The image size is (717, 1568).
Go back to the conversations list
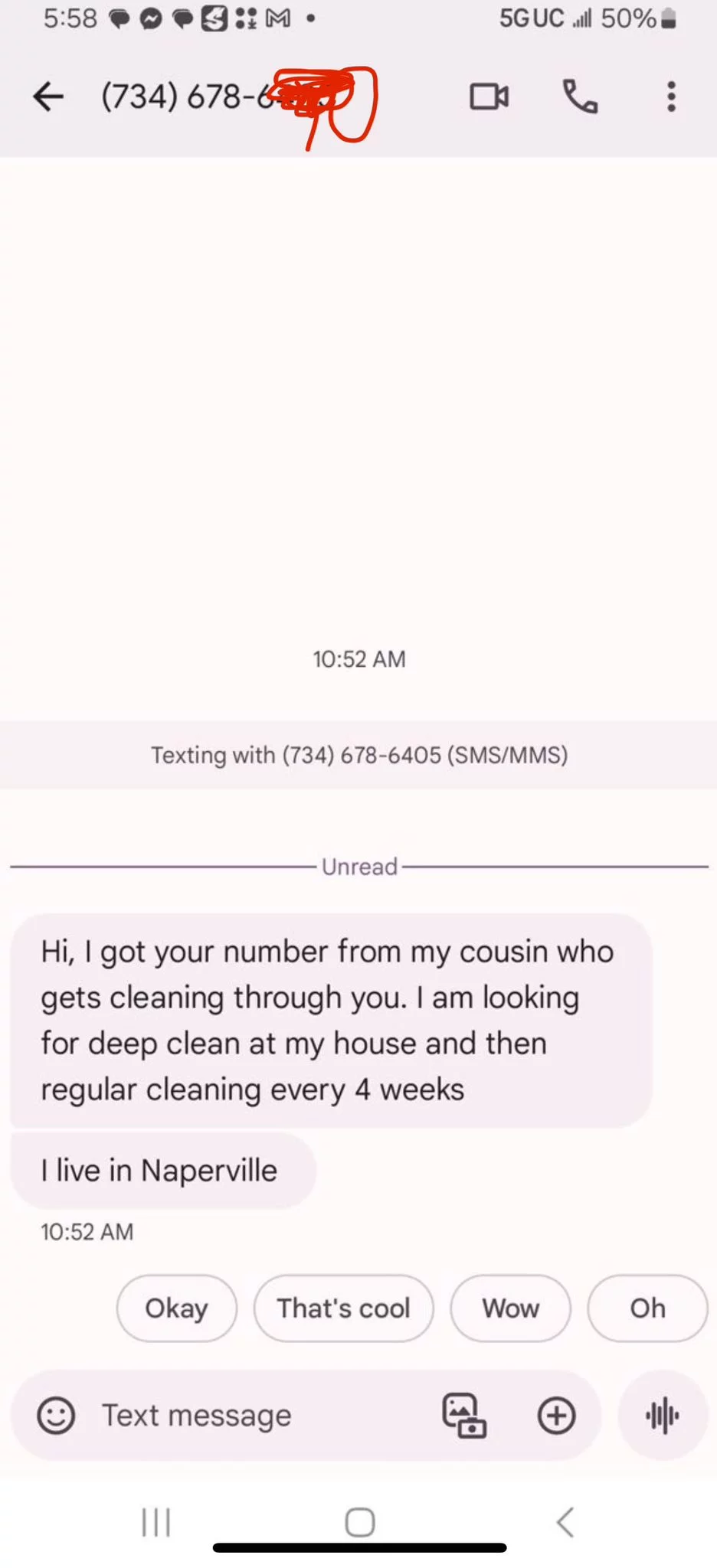(48, 96)
